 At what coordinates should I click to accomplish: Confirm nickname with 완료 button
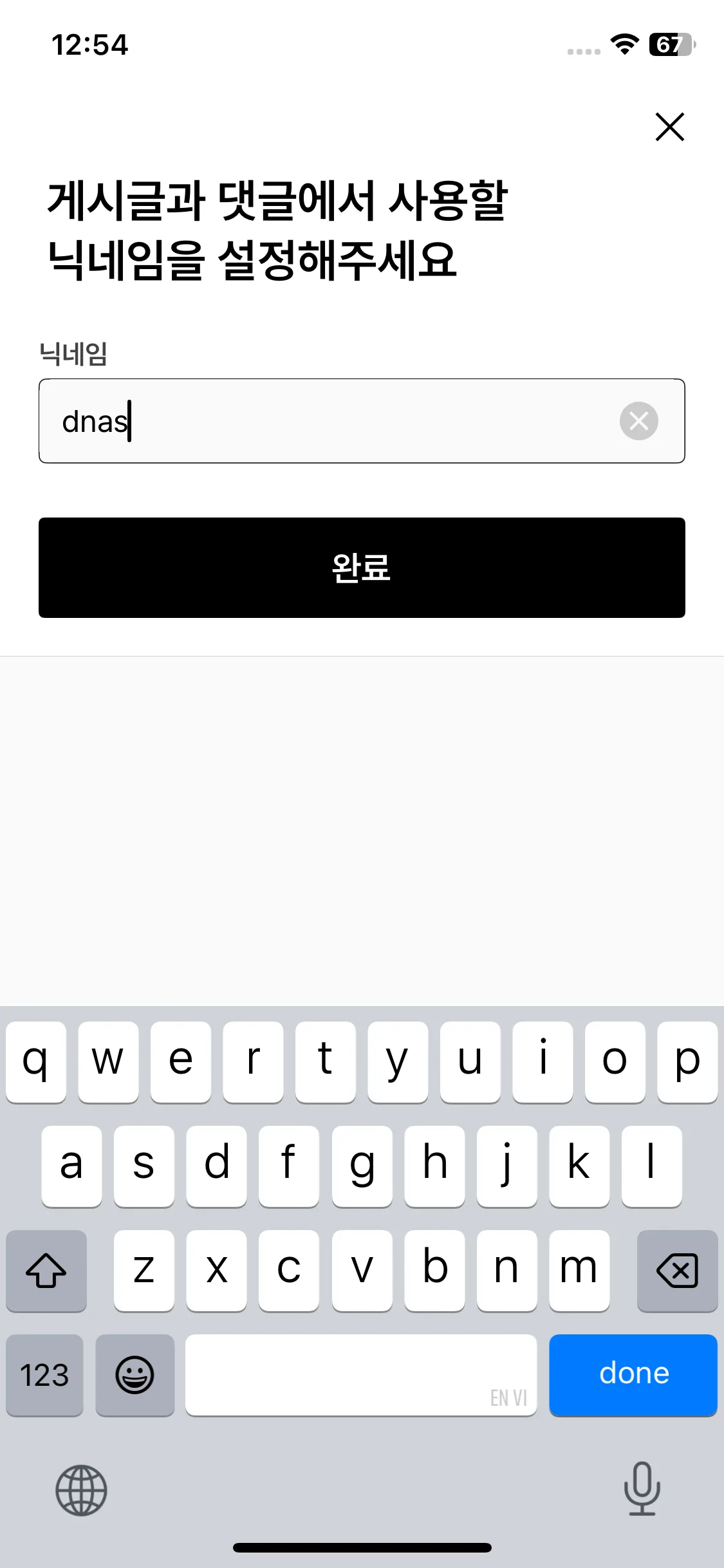362,568
